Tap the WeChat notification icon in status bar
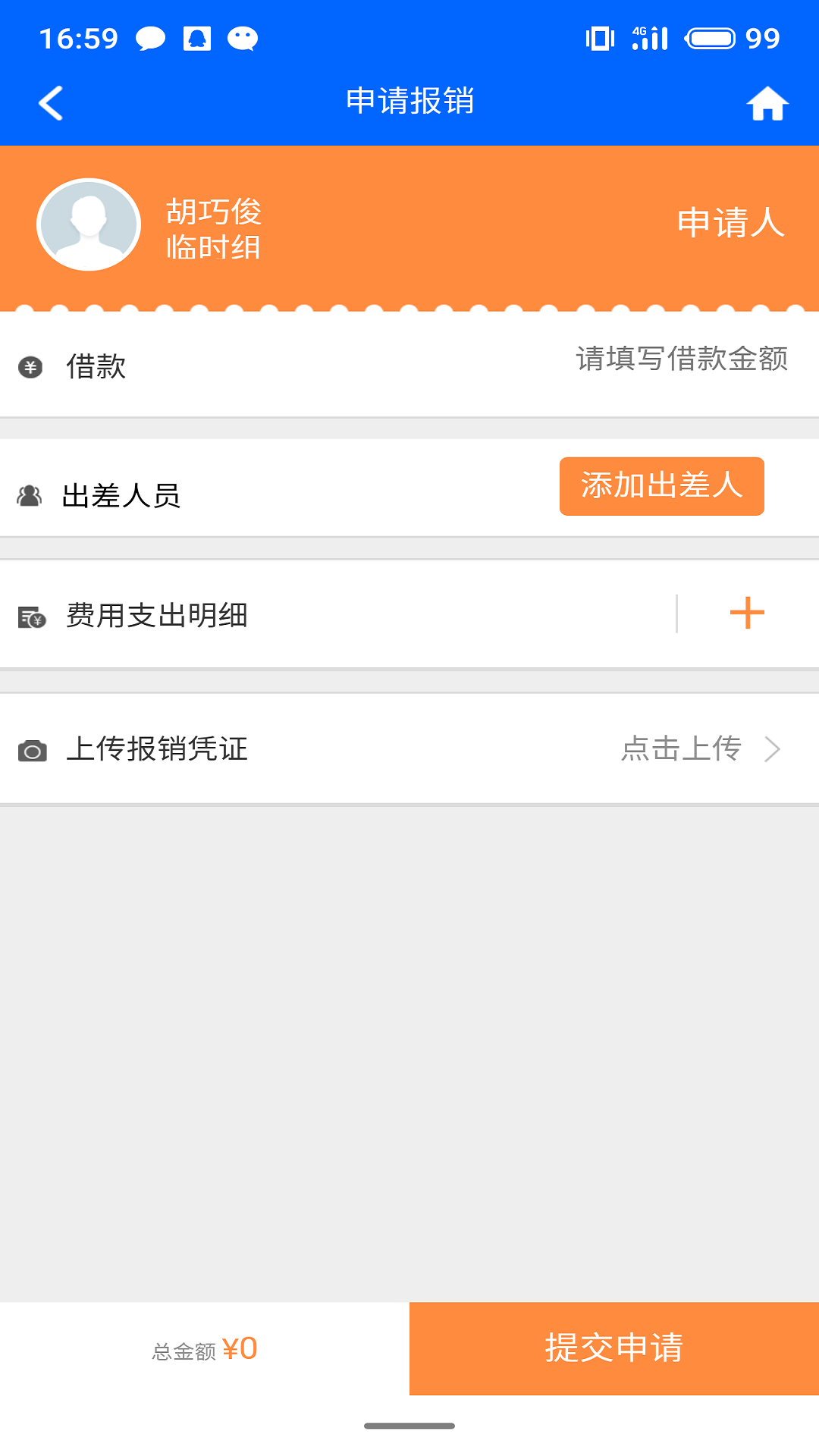Image resolution: width=819 pixels, height=1456 pixels. 244,38
